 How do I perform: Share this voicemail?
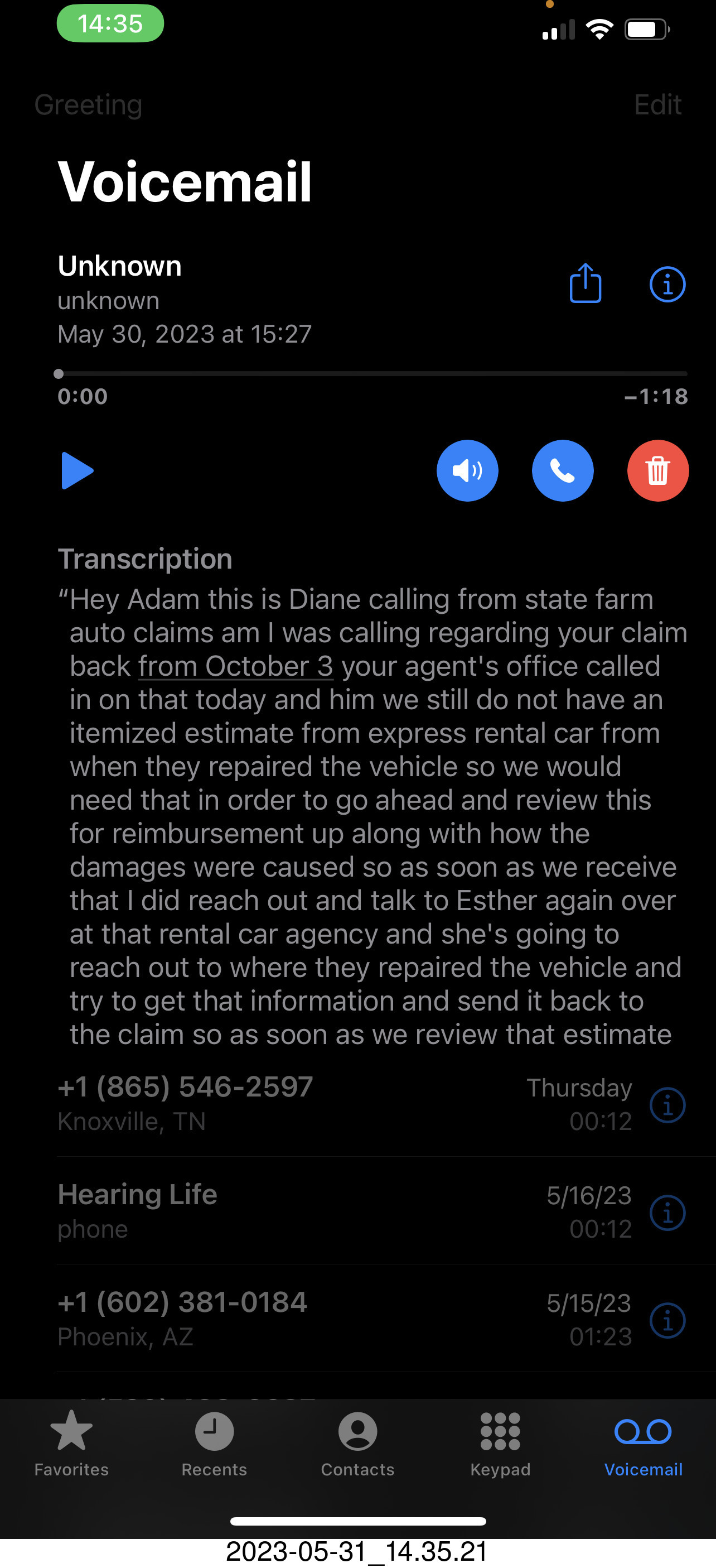(585, 283)
